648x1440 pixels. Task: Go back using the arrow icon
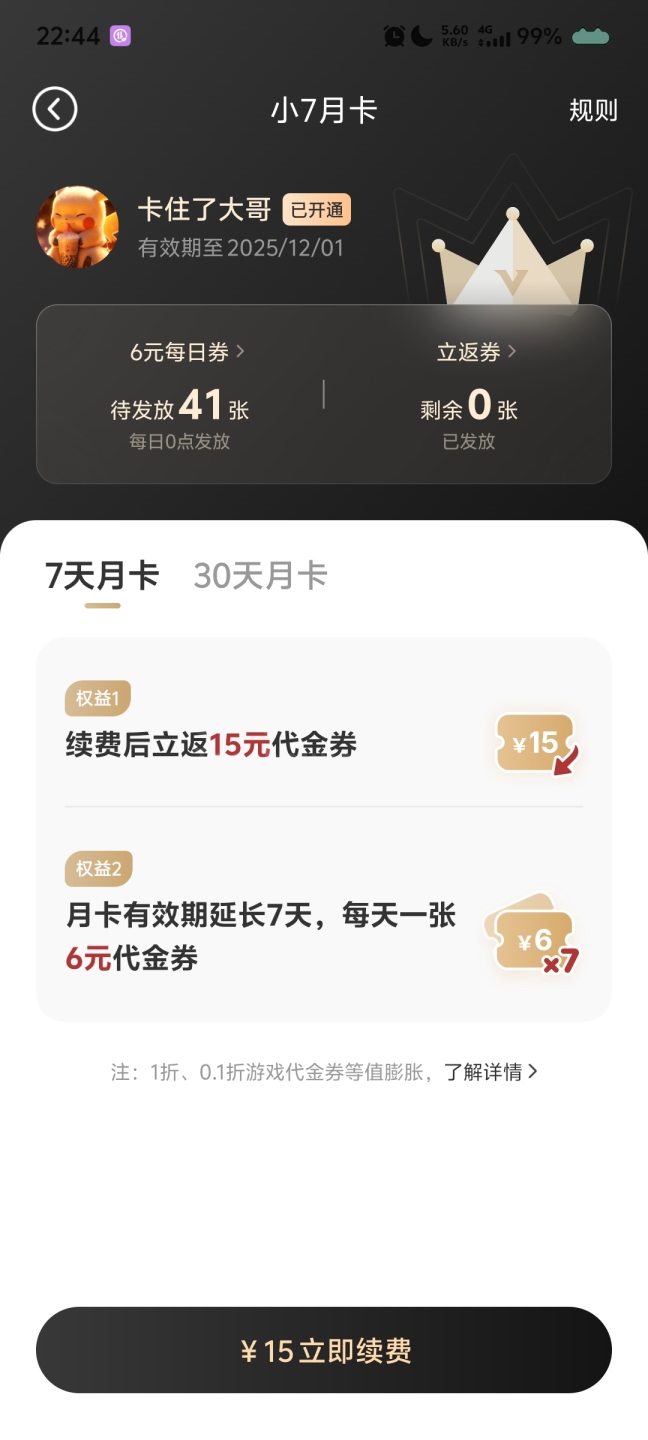pos(55,109)
